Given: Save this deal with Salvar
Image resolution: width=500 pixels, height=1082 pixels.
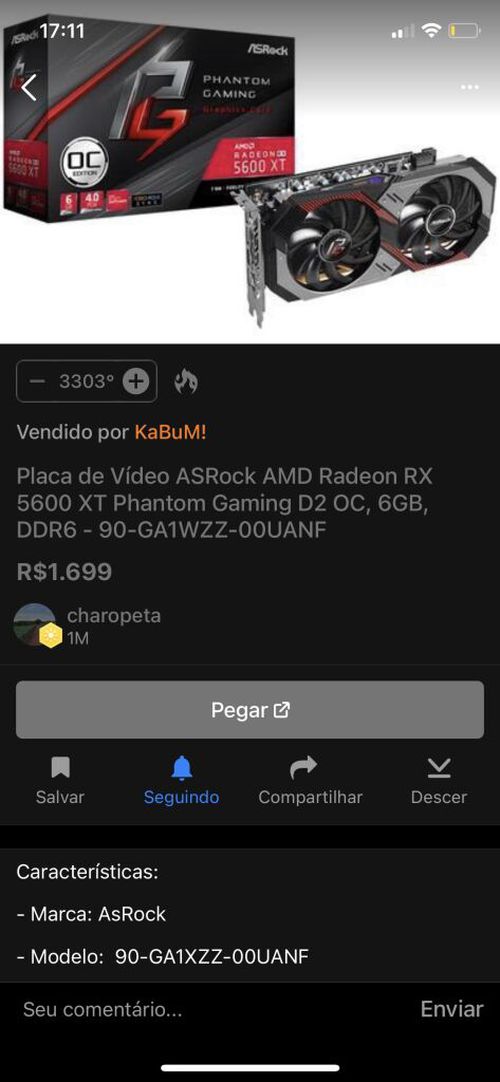Looking at the screenshot, I should tap(60, 780).
